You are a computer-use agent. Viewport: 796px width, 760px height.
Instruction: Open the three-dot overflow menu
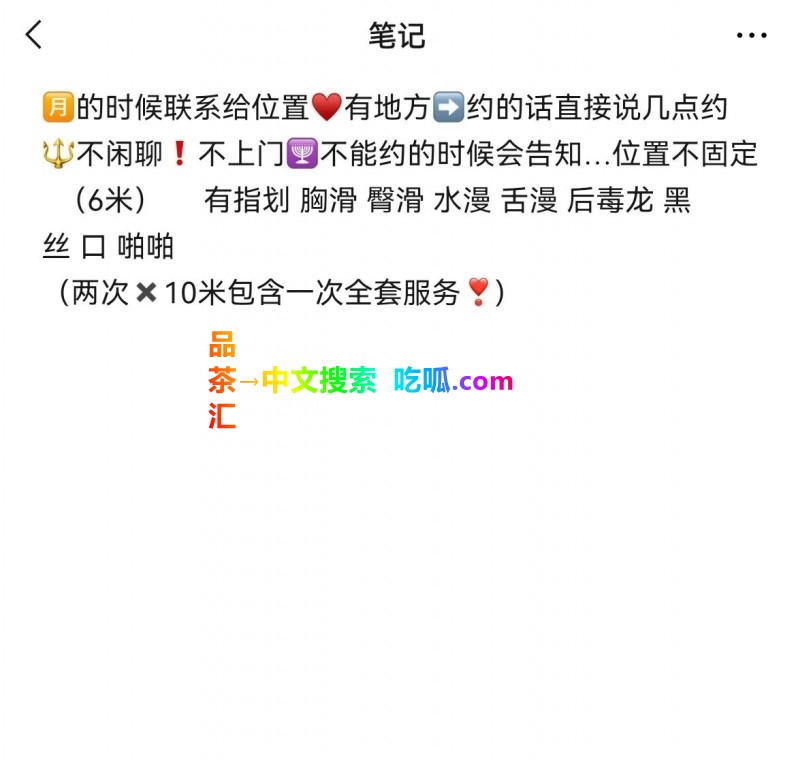[751, 36]
